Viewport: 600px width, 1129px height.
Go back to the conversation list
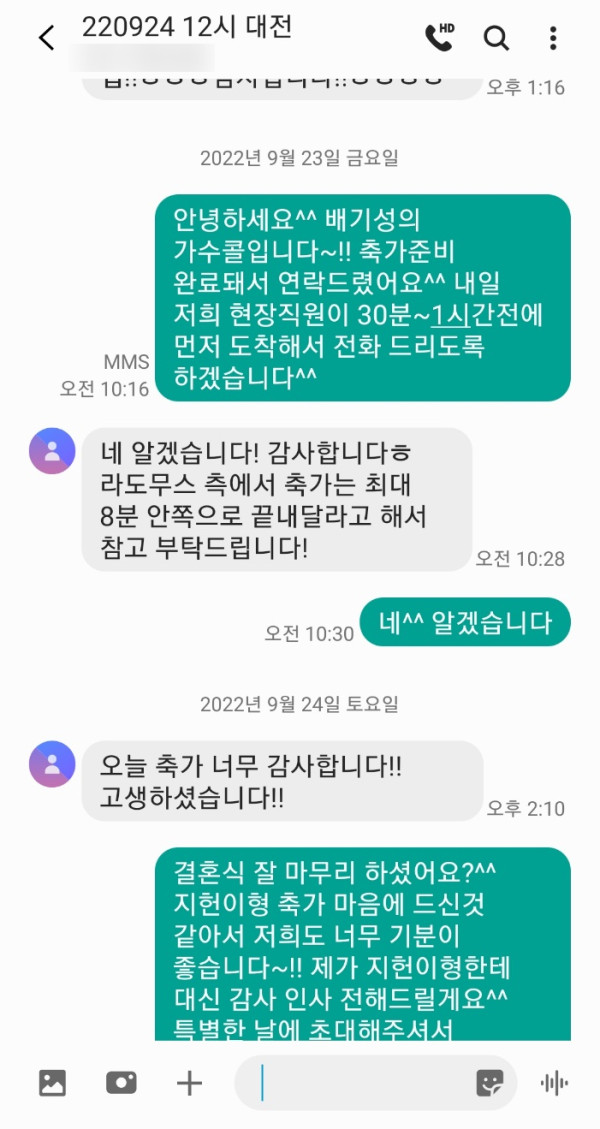tap(46, 38)
